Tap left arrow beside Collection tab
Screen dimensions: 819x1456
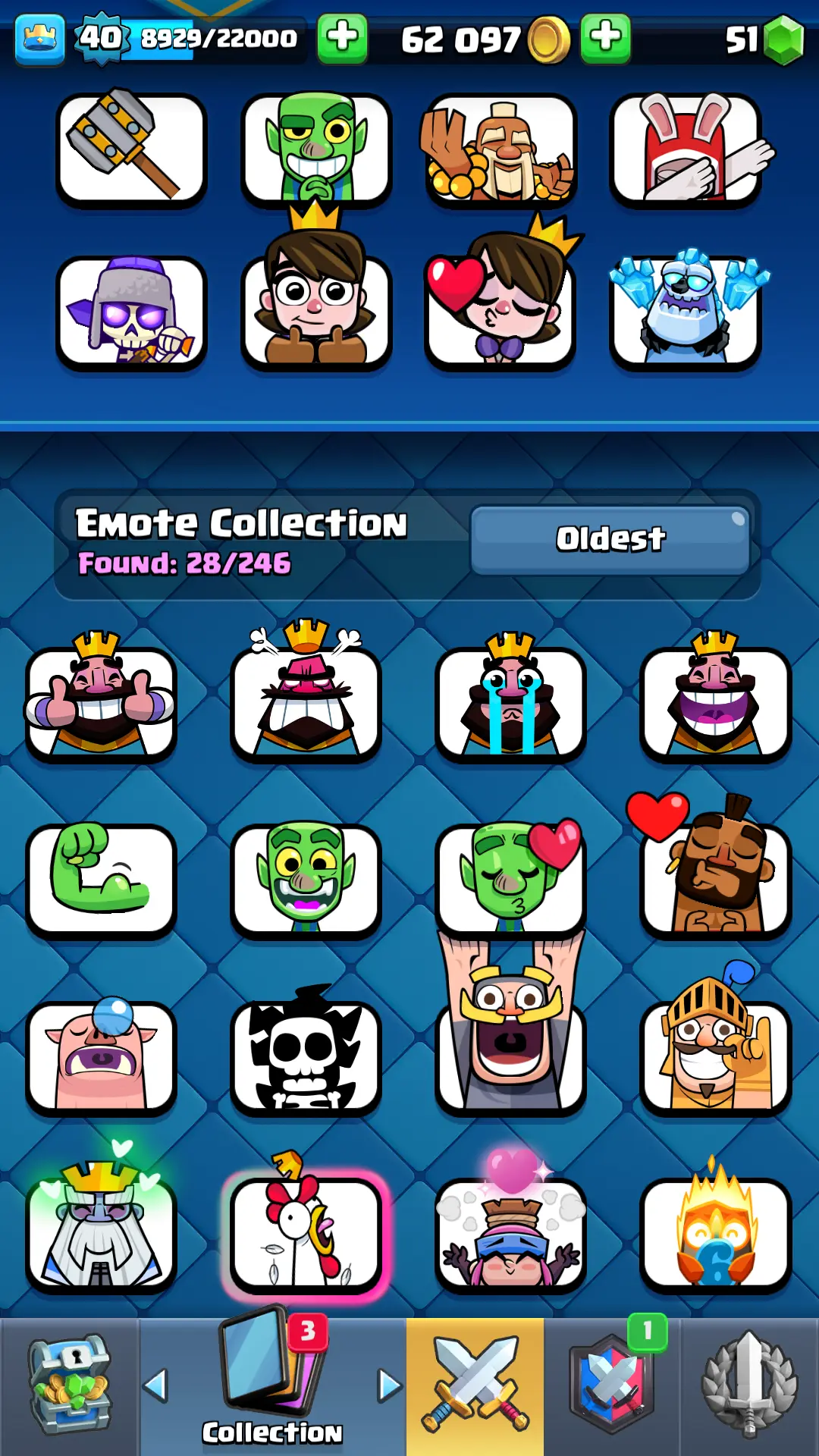(155, 1385)
